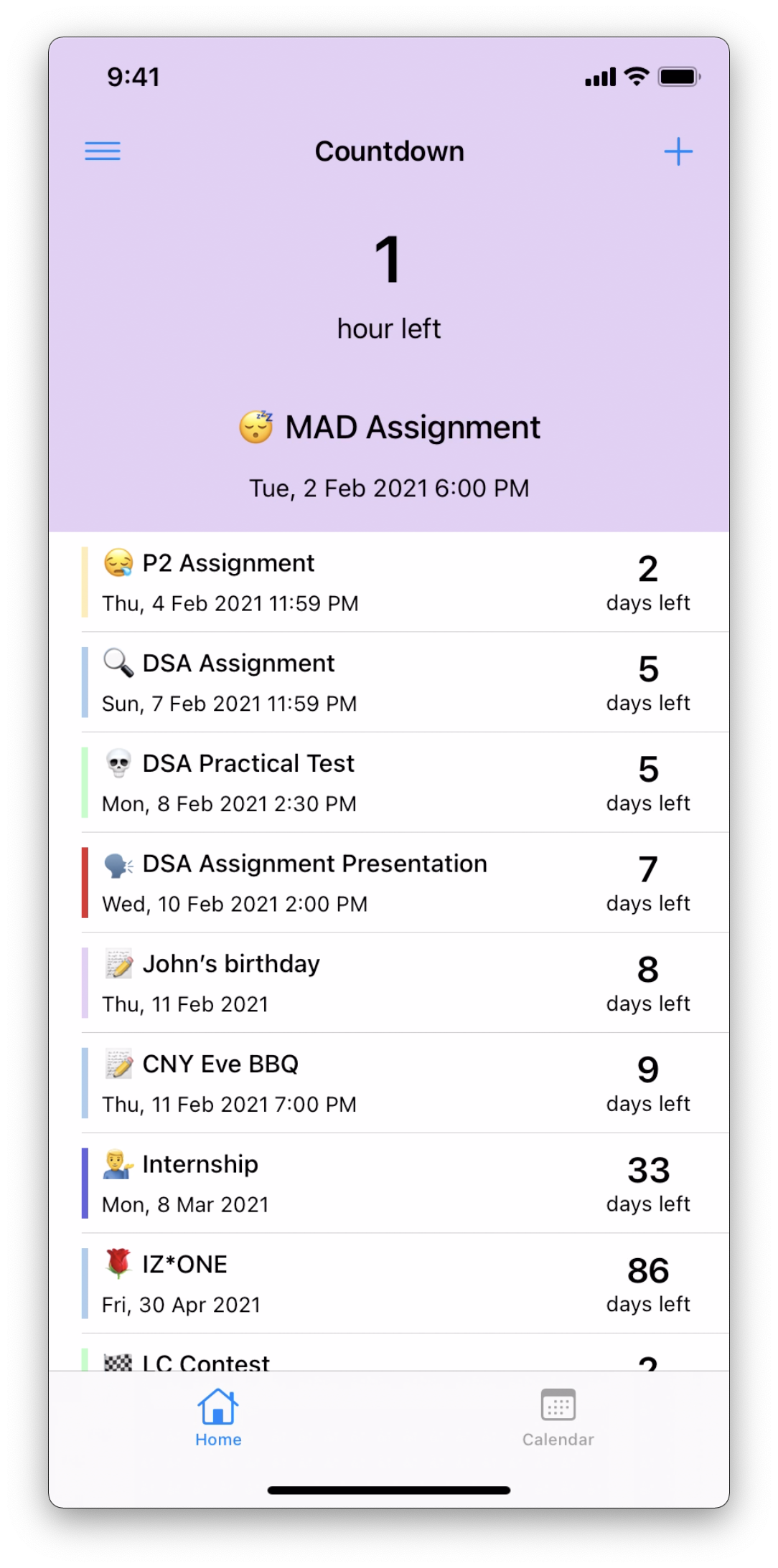
Task: View the IZ*ONE event
Action: click(388, 1284)
